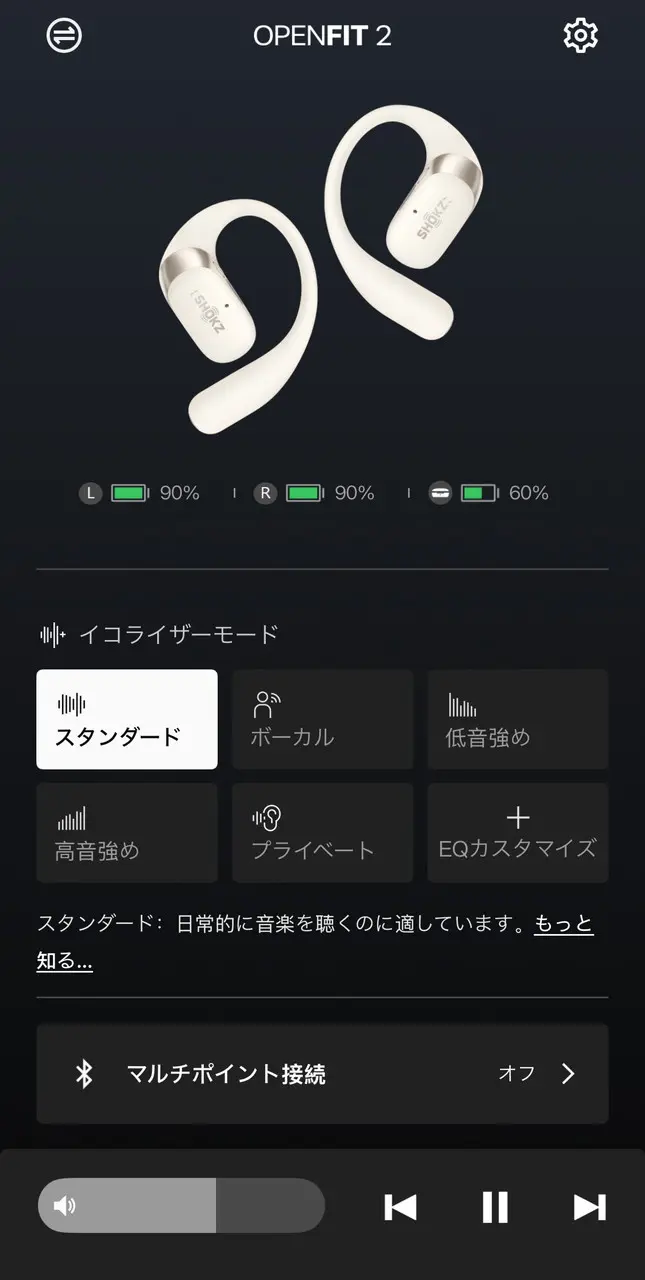Screen dimensions: 645x1280
Task: Open マルチポイント接続 settings
Action: click(322, 1074)
